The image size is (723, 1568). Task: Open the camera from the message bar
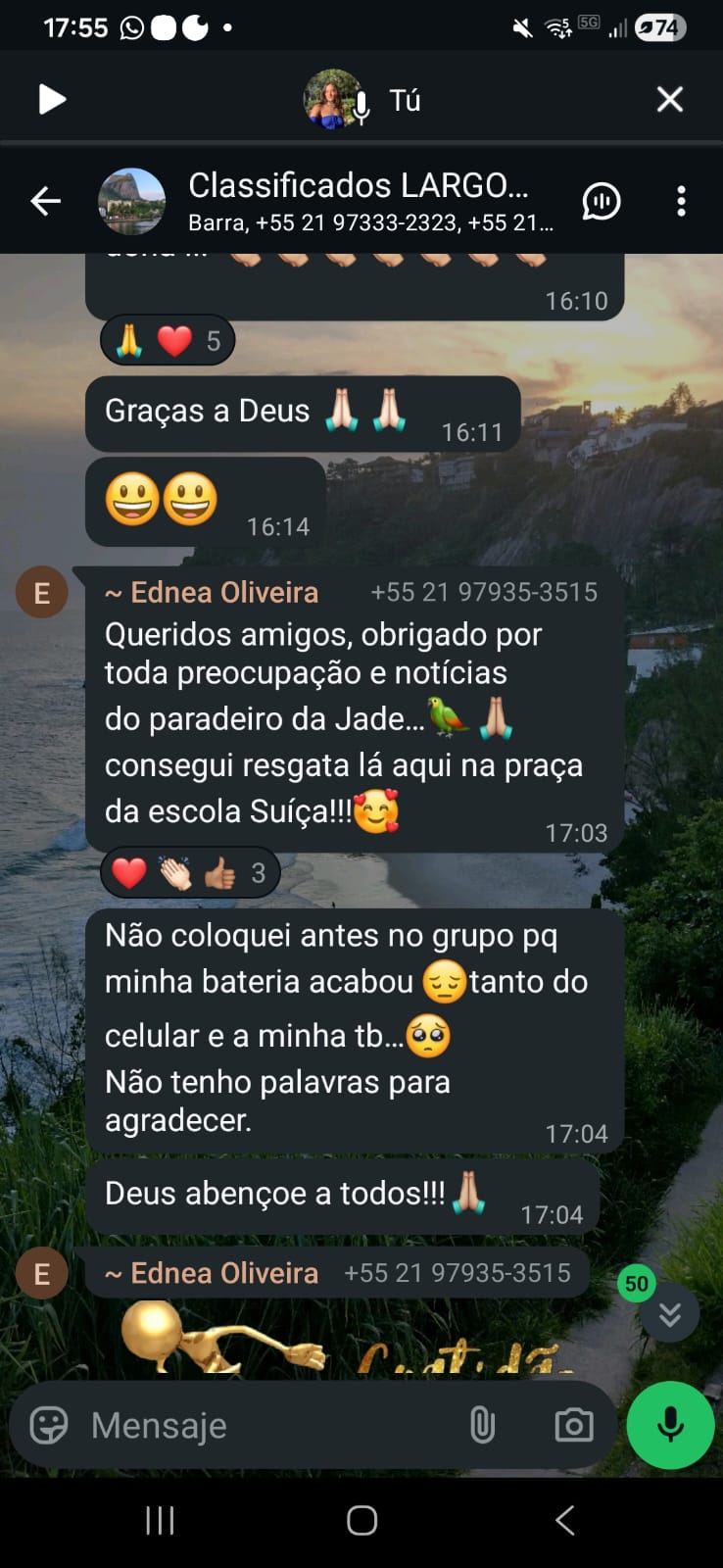[573, 1426]
